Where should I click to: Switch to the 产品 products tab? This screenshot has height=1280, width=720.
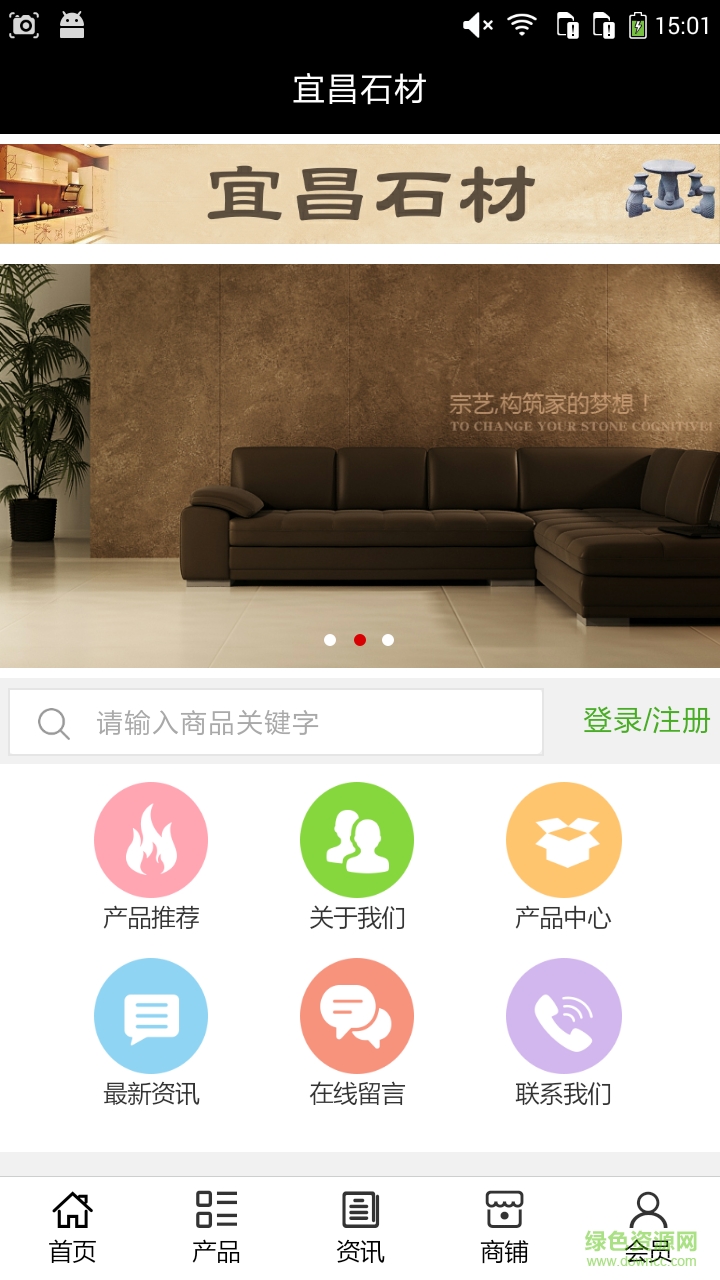(216, 1227)
